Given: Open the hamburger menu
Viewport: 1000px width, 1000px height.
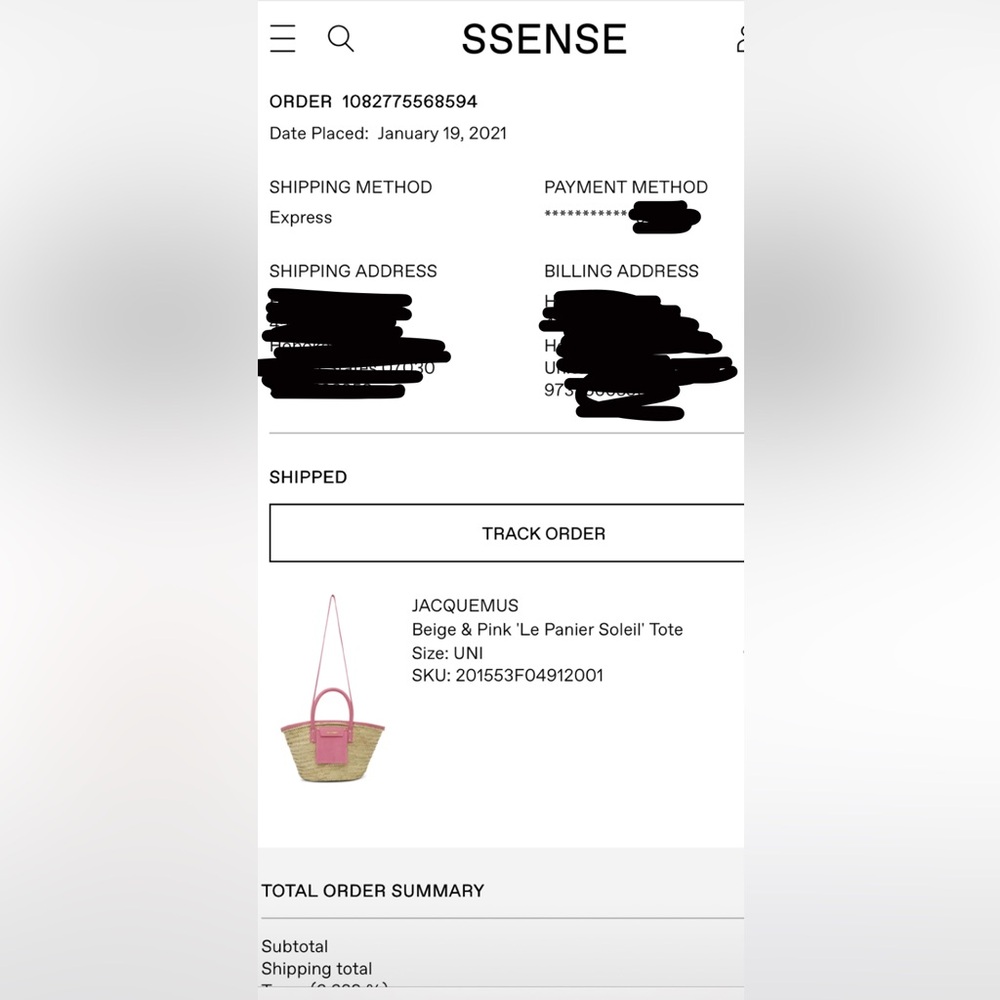Looking at the screenshot, I should (283, 39).
